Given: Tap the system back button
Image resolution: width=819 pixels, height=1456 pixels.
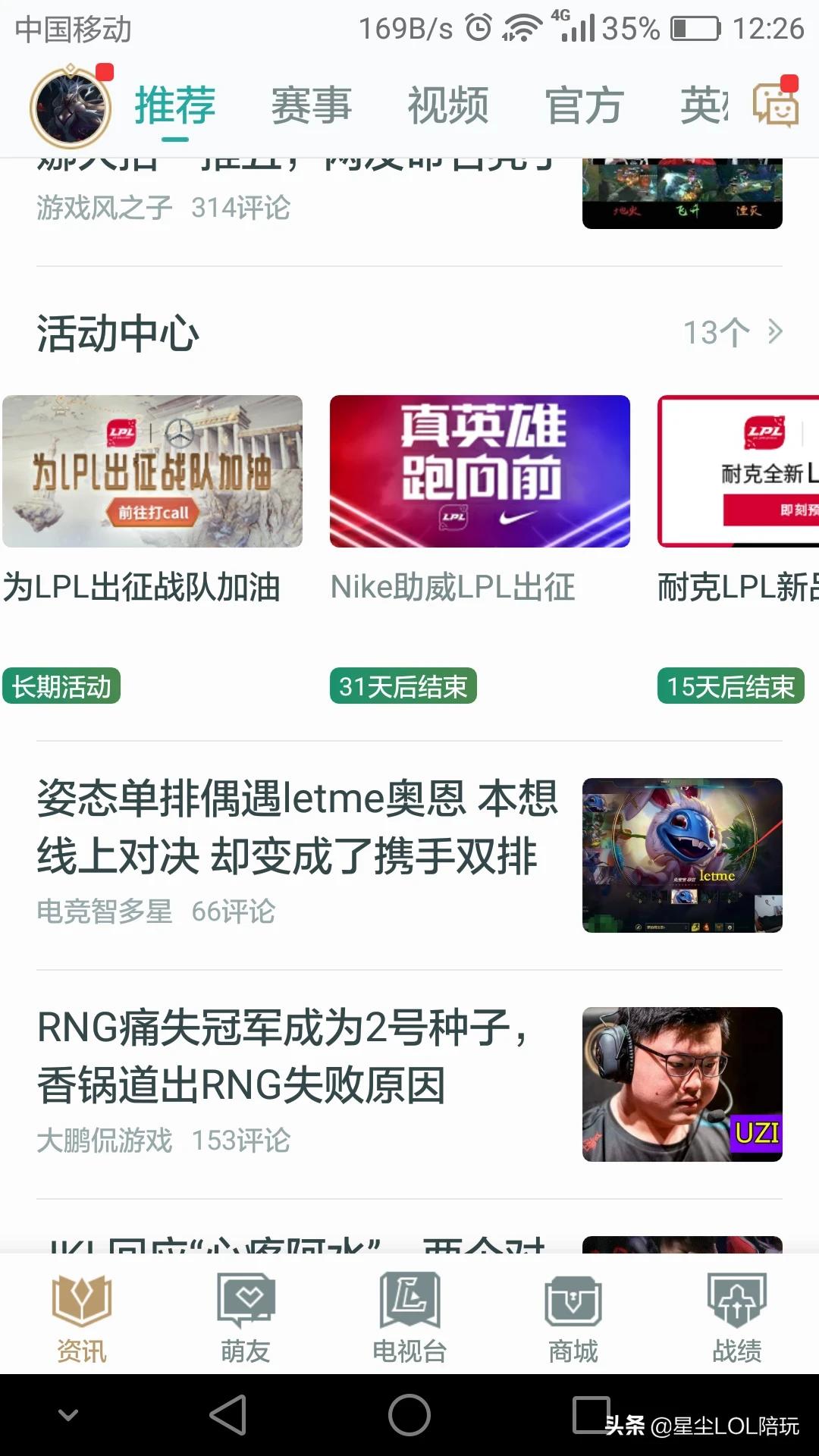Looking at the screenshot, I should click(x=228, y=1415).
